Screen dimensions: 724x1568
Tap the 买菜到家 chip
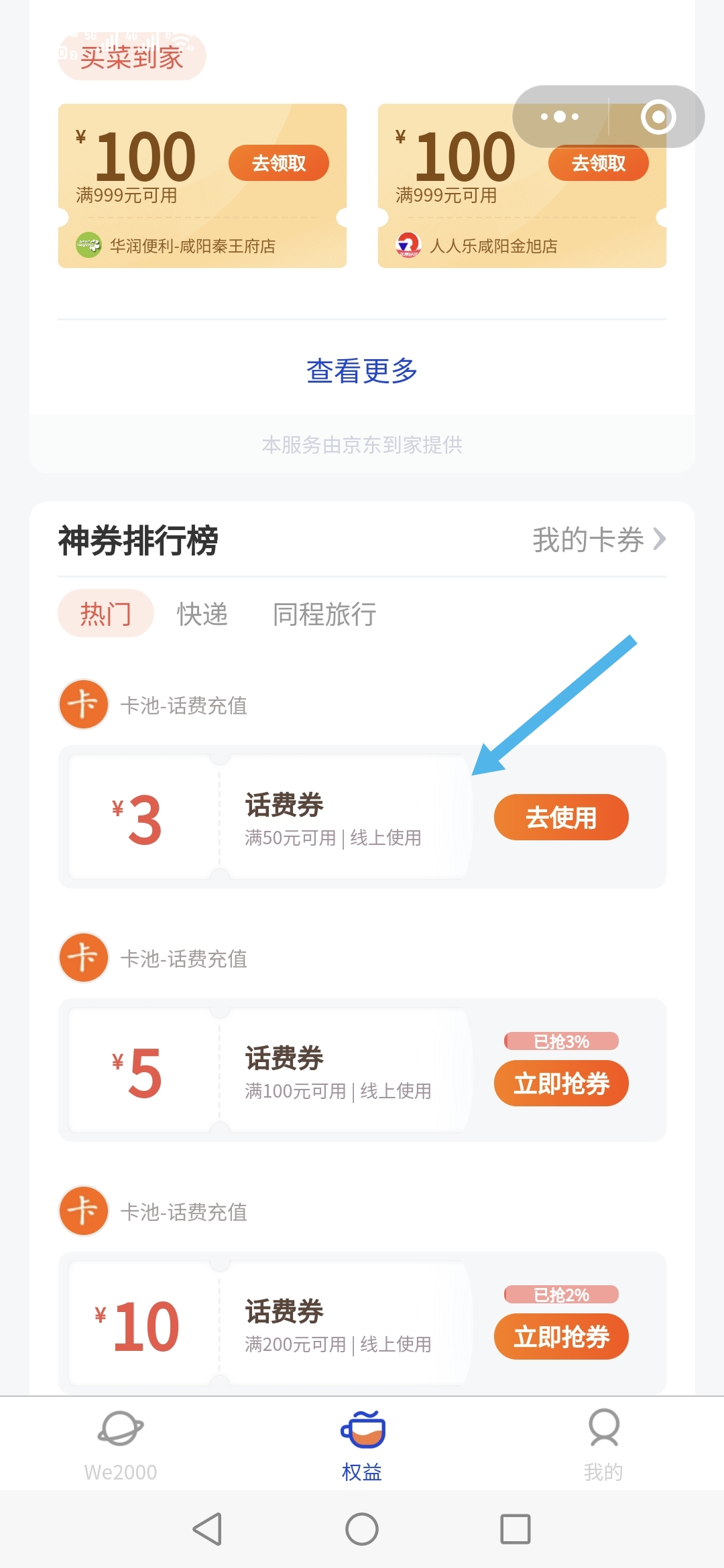pyautogui.click(x=132, y=57)
